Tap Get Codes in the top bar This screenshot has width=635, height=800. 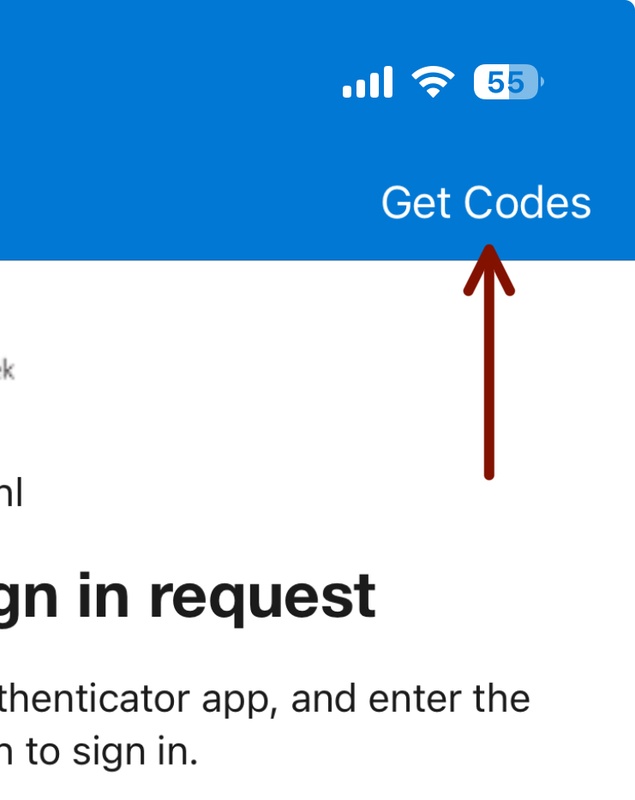(x=486, y=203)
